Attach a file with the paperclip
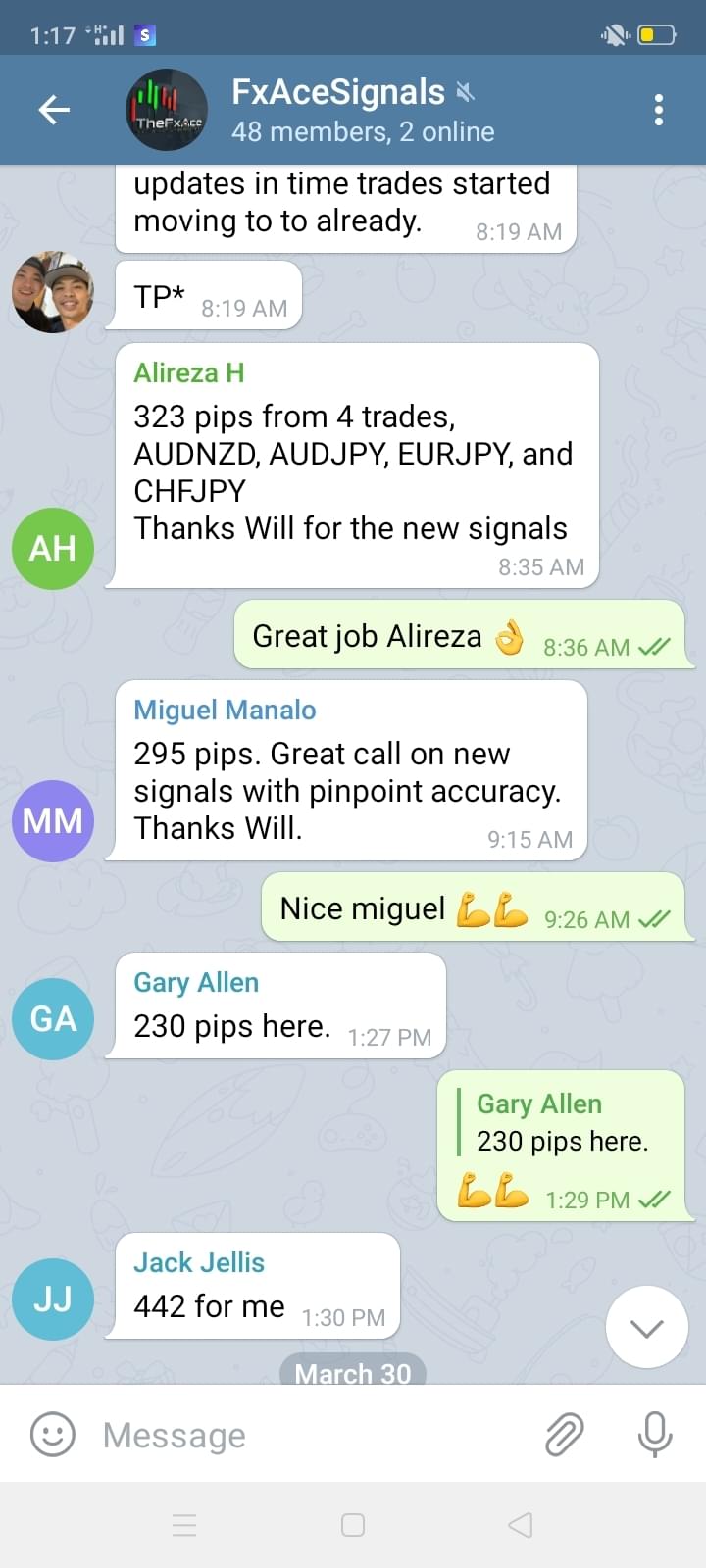 point(564,1435)
